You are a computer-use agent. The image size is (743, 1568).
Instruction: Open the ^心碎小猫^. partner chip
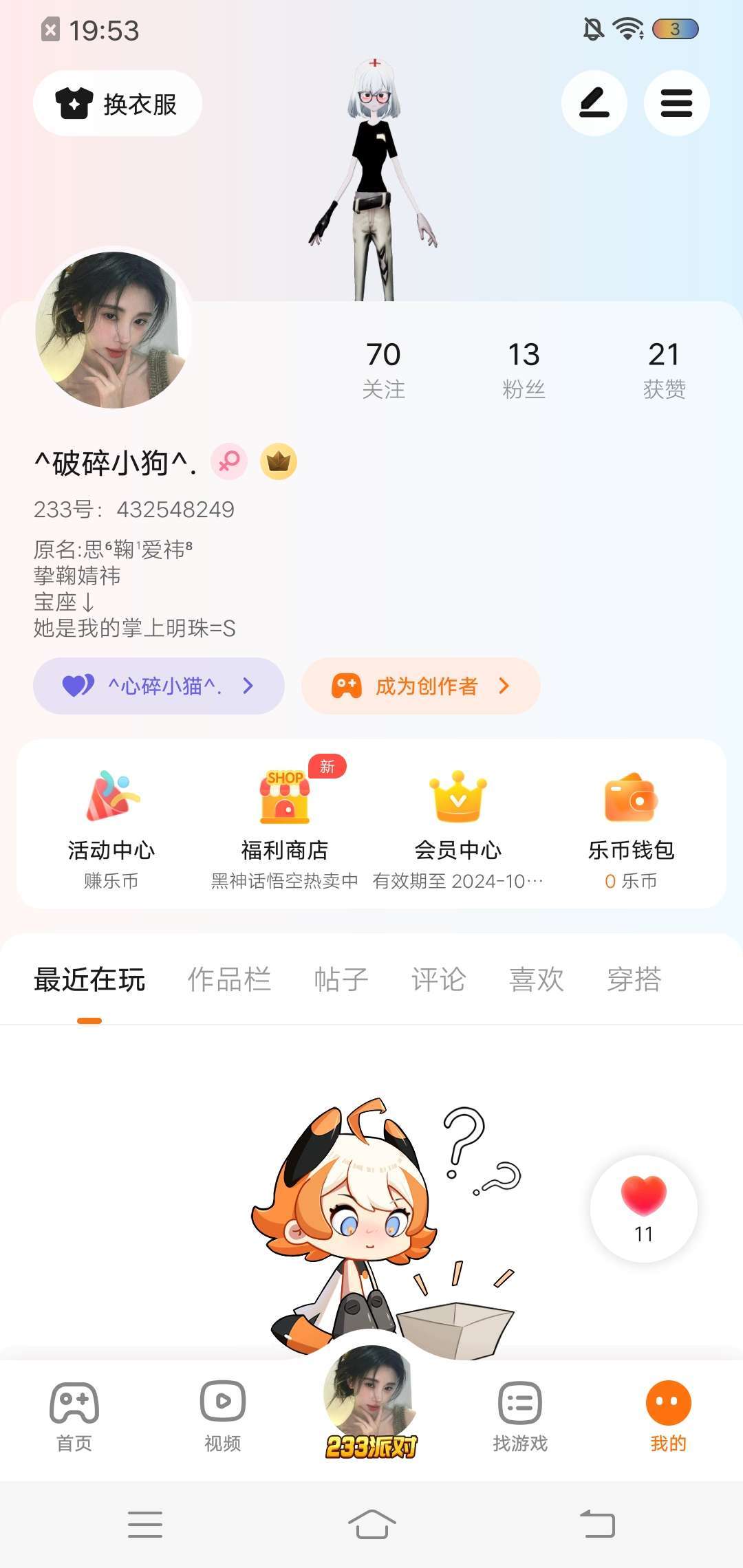(159, 686)
